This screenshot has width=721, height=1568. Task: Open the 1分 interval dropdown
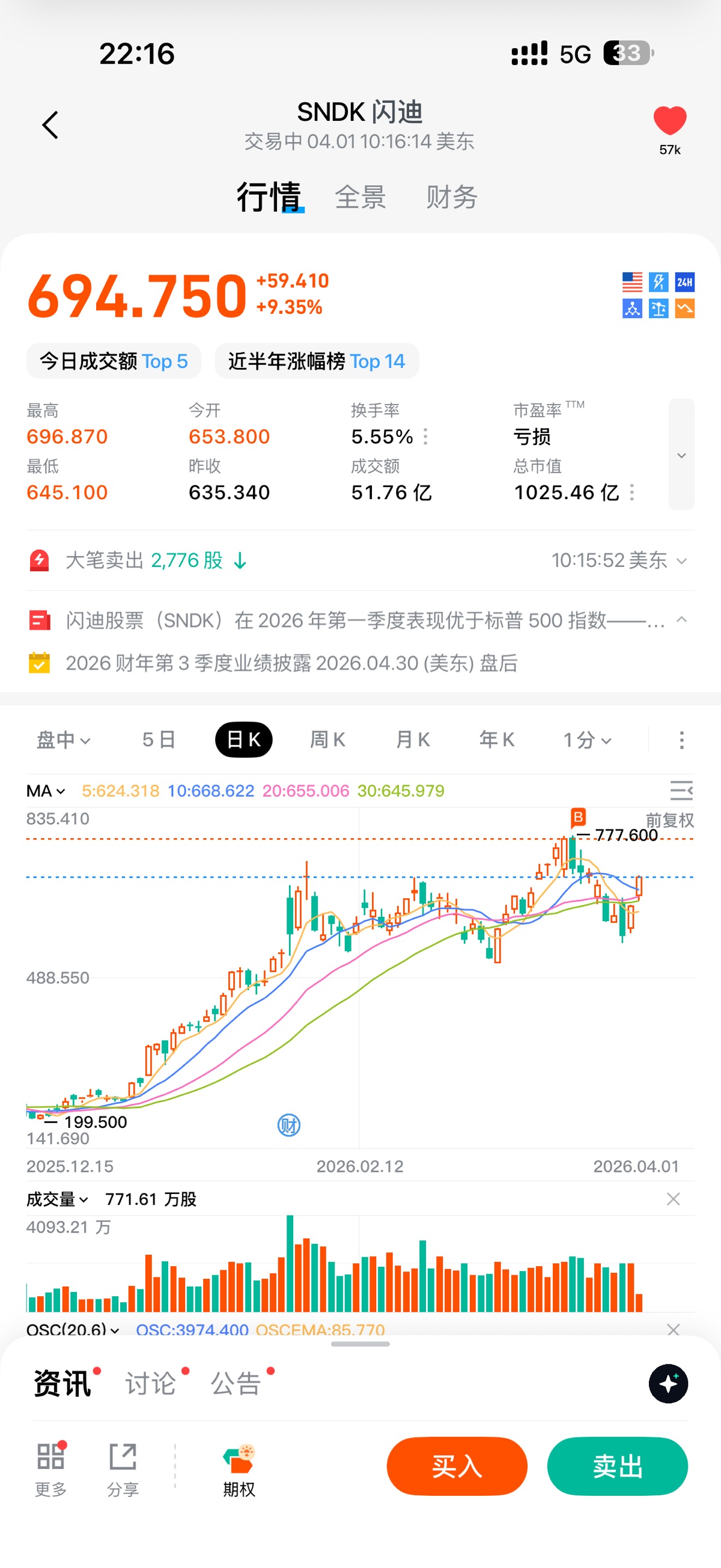point(586,740)
